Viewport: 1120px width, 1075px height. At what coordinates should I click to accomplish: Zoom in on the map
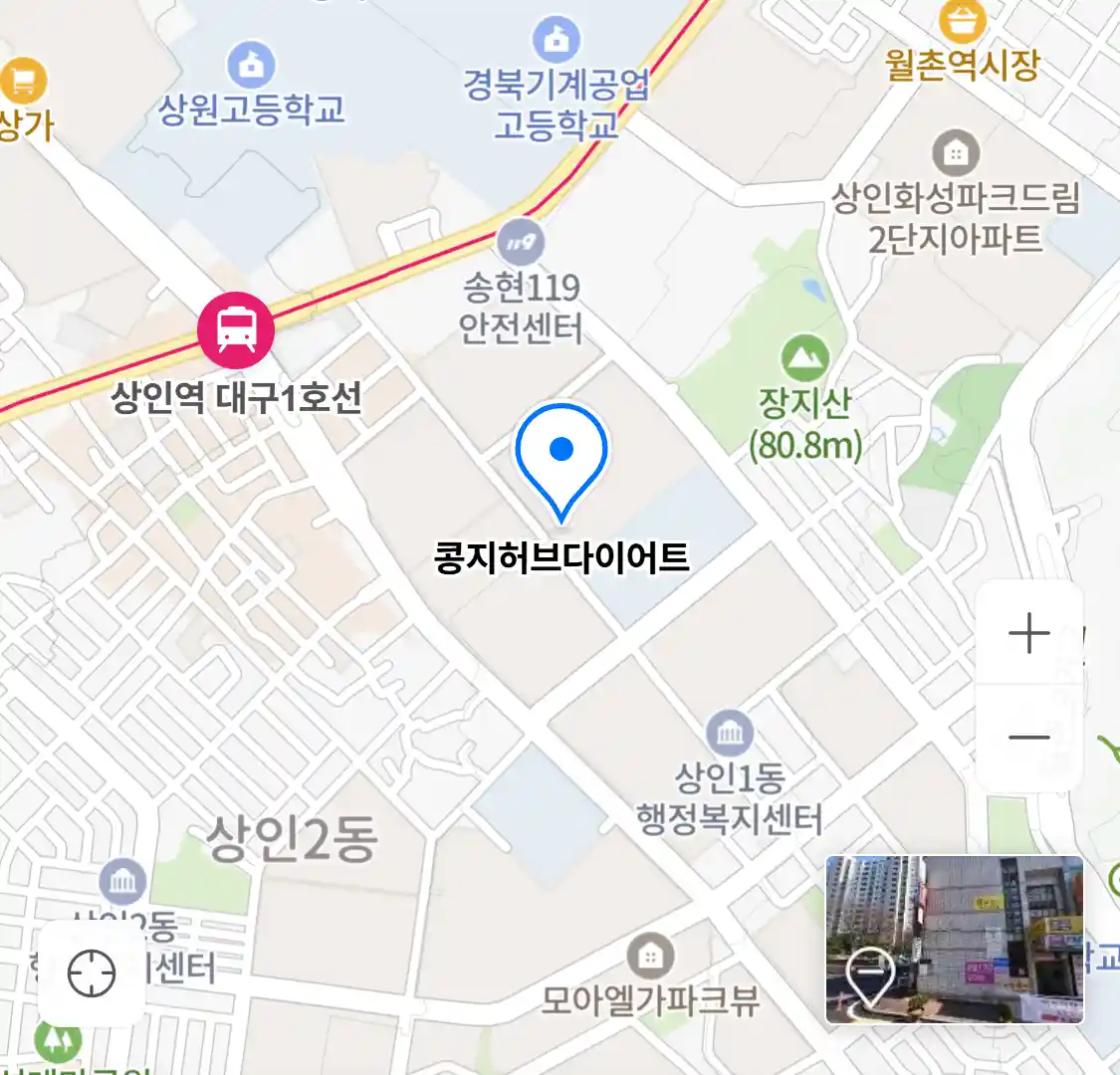point(1028,633)
